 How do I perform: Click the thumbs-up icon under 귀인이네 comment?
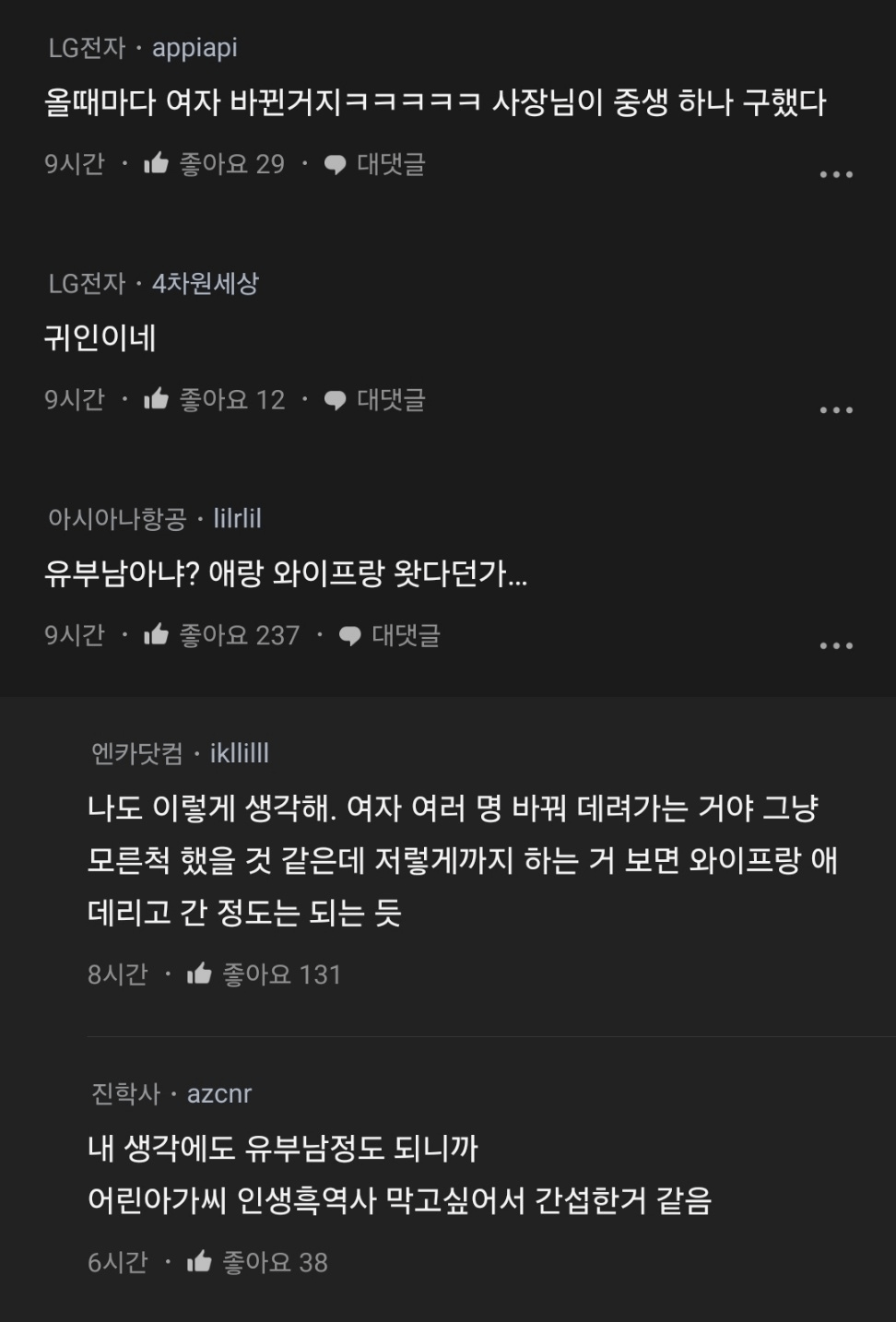[x=159, y=399]
